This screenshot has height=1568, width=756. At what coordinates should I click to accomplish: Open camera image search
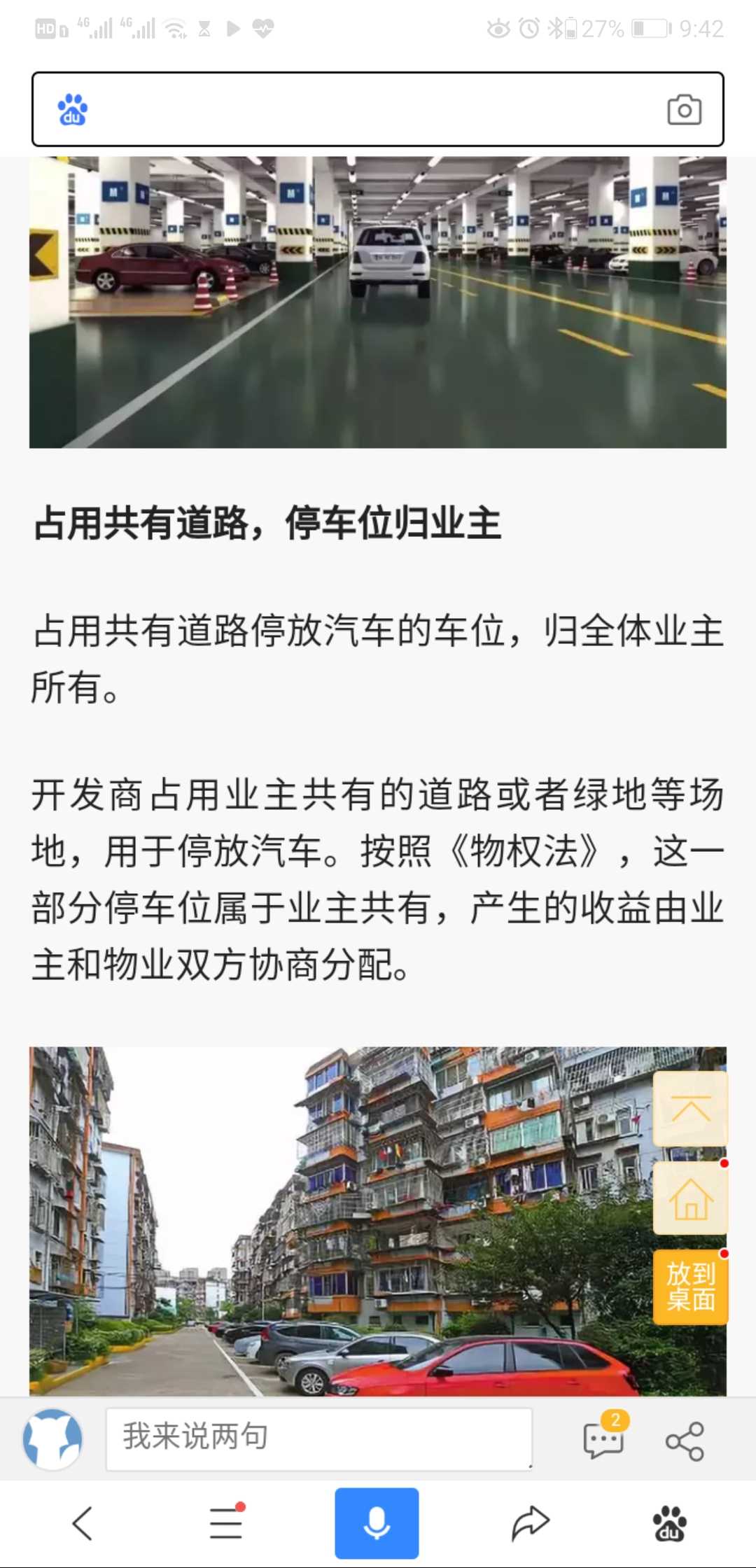tap(684, 110)
